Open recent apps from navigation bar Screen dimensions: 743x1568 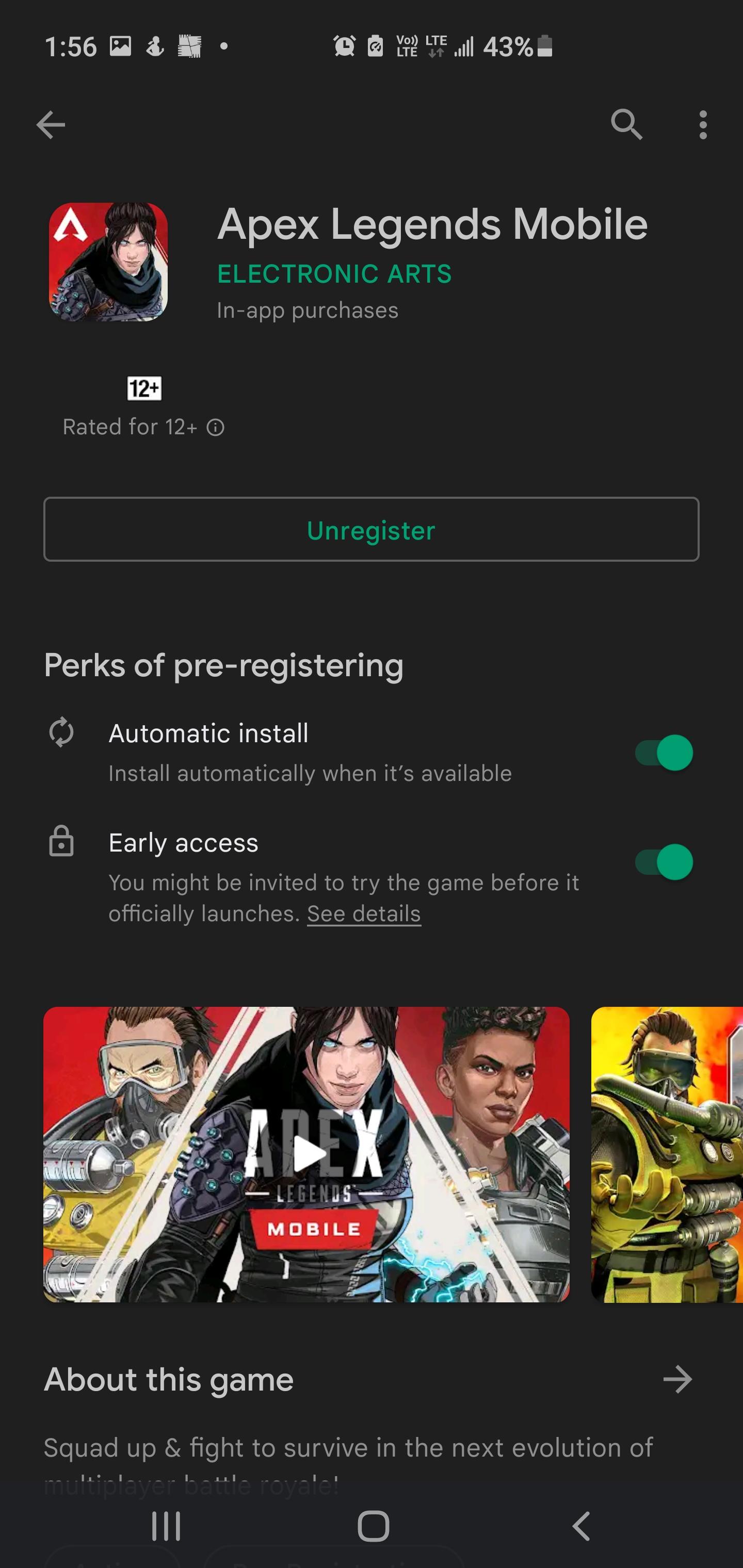166,1526
